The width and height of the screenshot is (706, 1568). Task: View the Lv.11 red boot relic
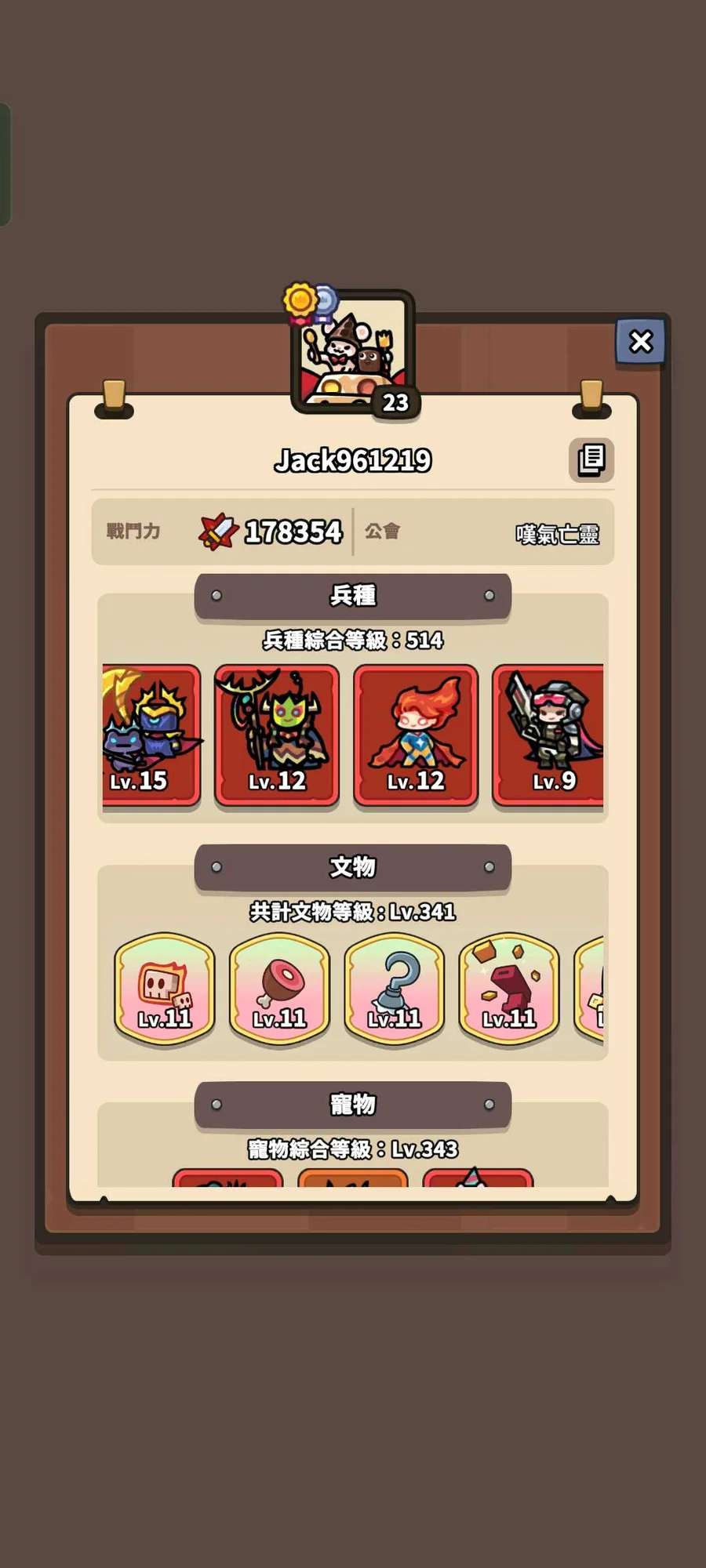509,988
